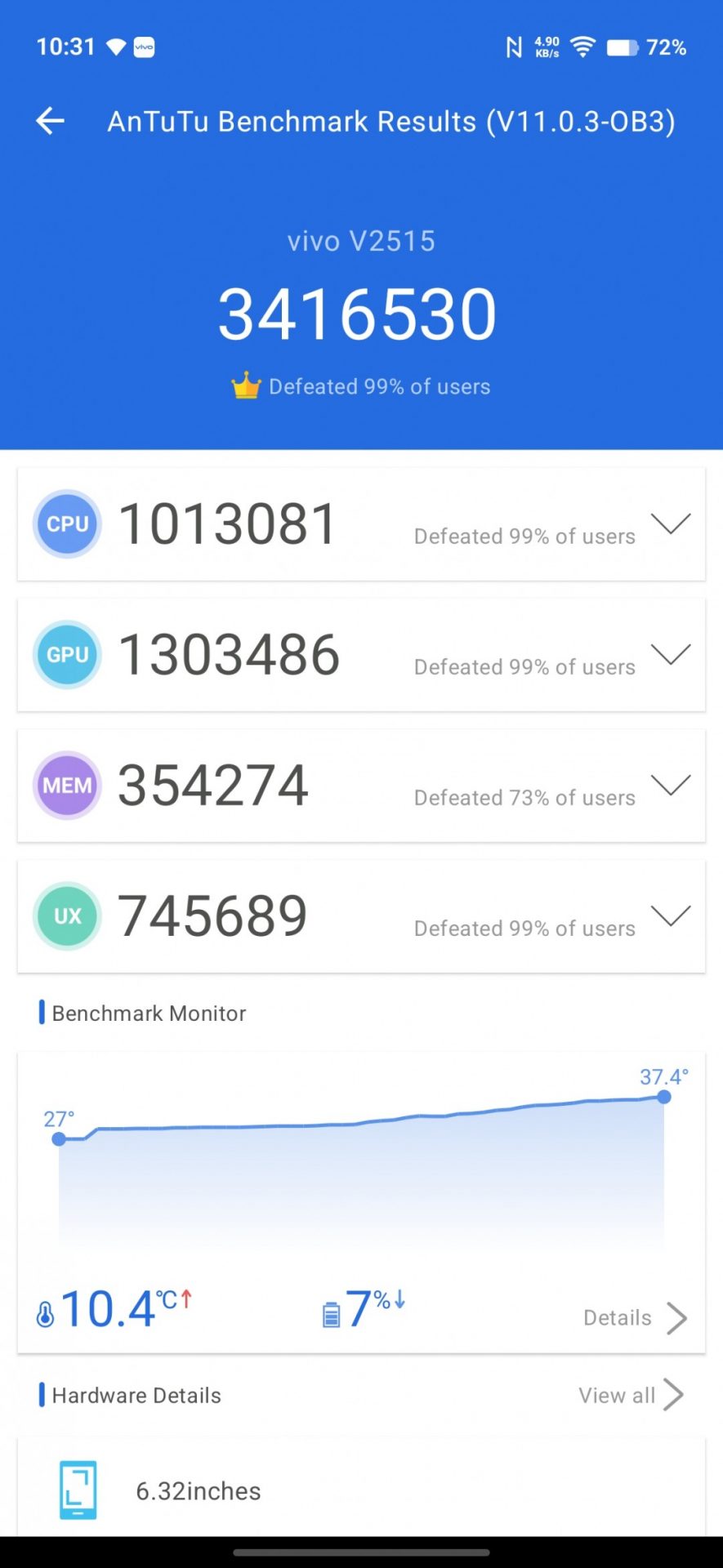Screen dimensions: 723x1568
Task: Expand the MEM score breakdown
Action: pos(671,785)
